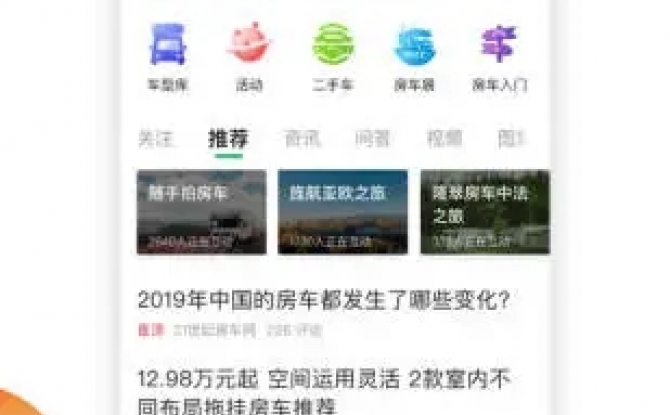Viewport: 670px width, 415px height.
Task: Open the 随手拍房车 topic card
Action: point(201,211)
